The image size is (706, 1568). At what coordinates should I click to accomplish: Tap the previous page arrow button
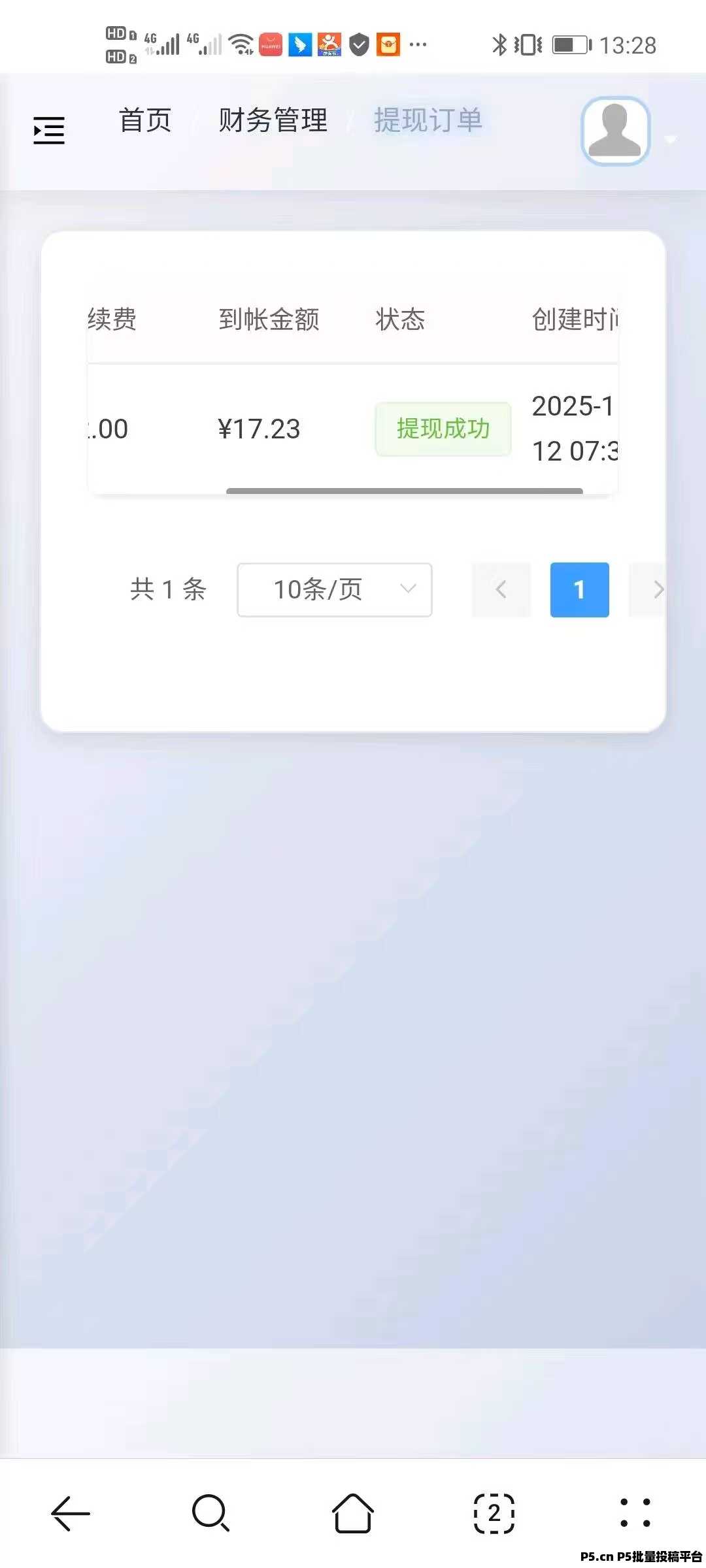point(501,589)
